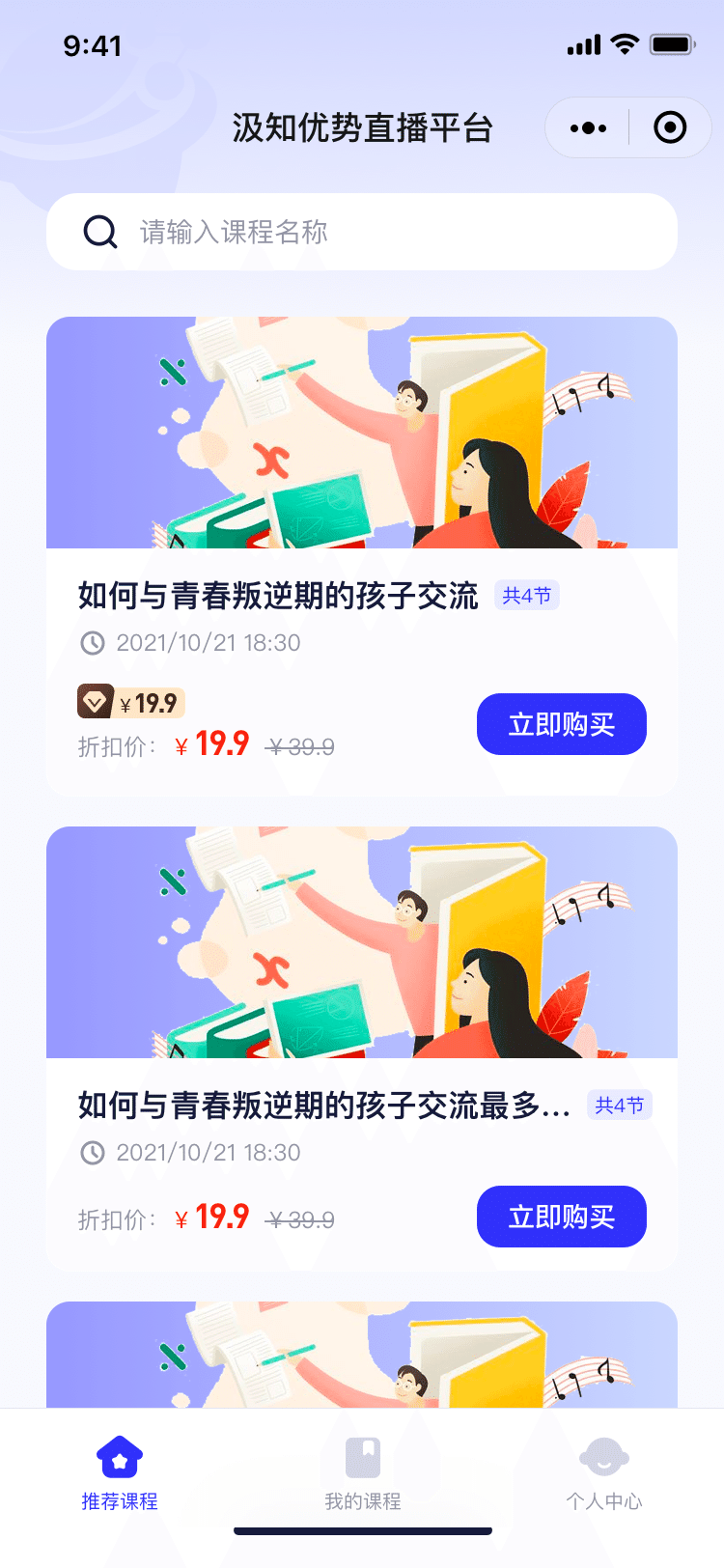The width and height of the screenshot is (724, 1568).
Task: Switch to the 我的课程 tab
Action: [x=362, y=1473]
